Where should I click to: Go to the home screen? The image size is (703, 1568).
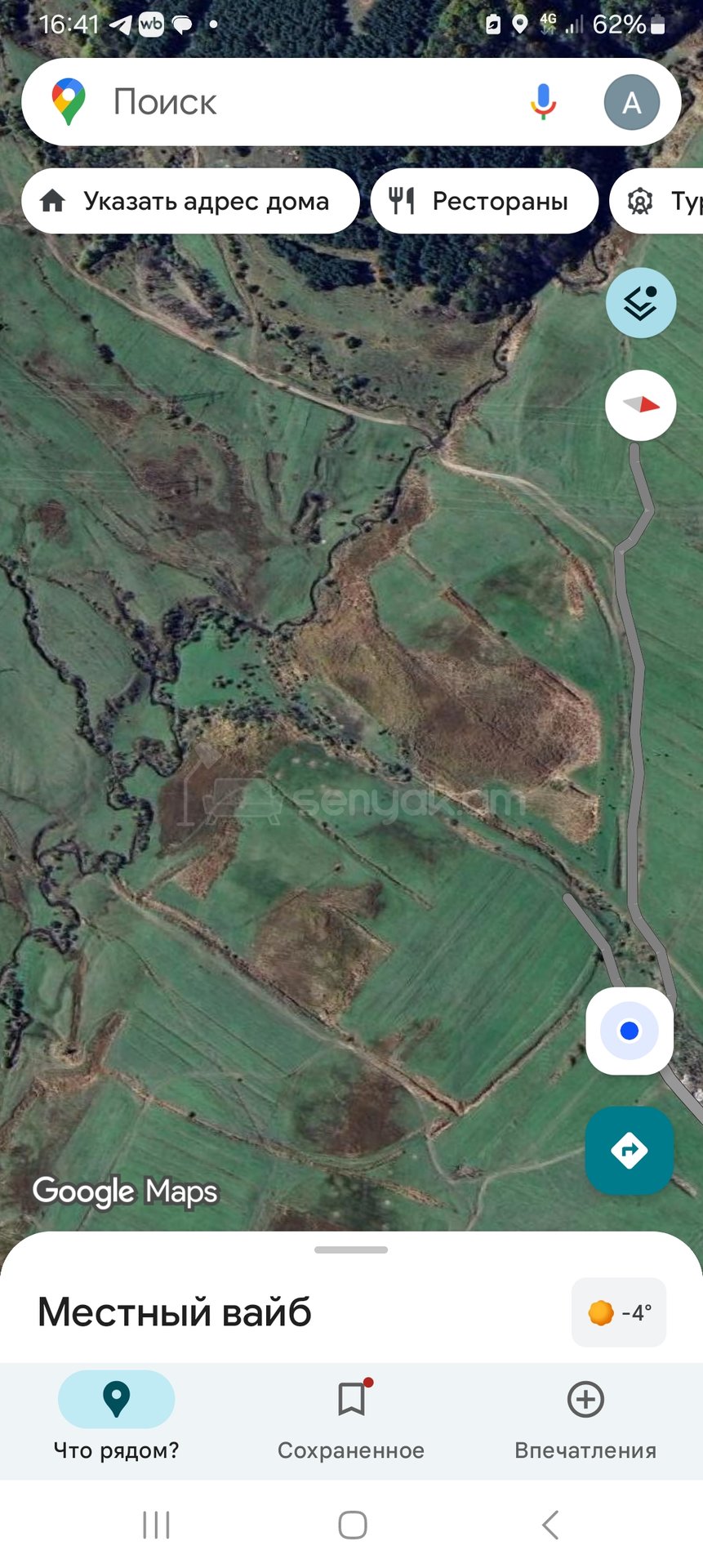[x=352, y=1525]
